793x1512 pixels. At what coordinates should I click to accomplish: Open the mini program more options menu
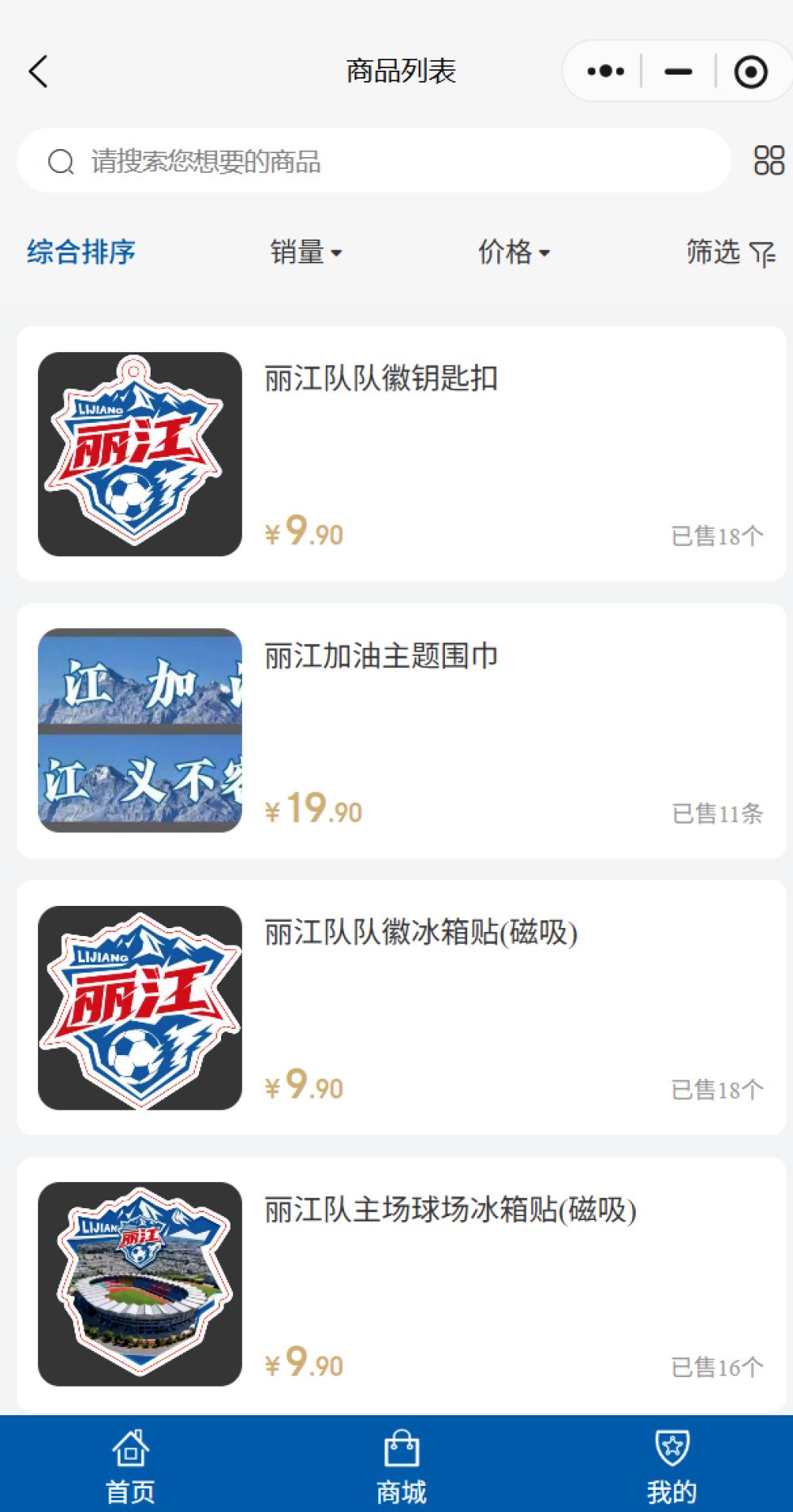point(606,71)
